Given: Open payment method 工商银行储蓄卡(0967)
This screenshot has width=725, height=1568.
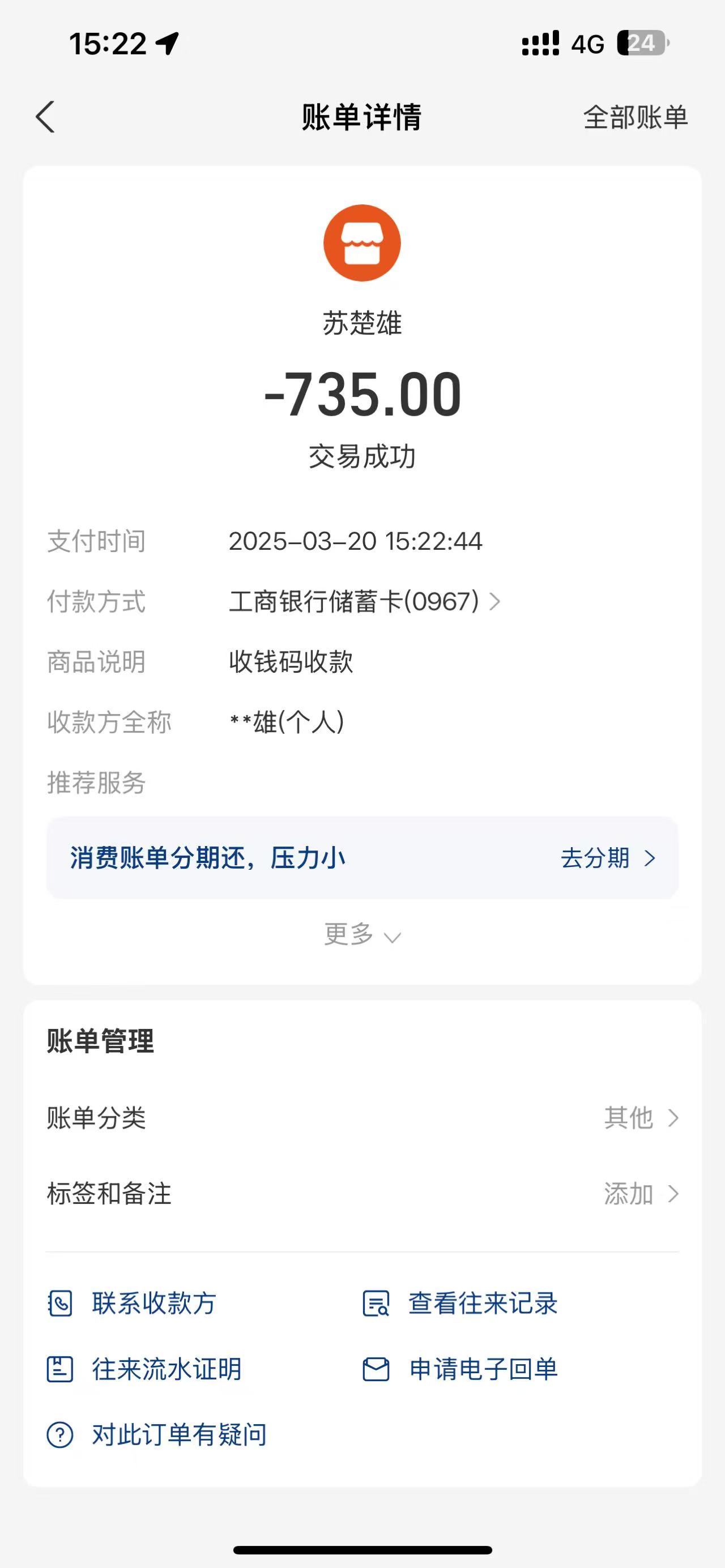Looking at the screenshot, I should (x=364, y=601).
